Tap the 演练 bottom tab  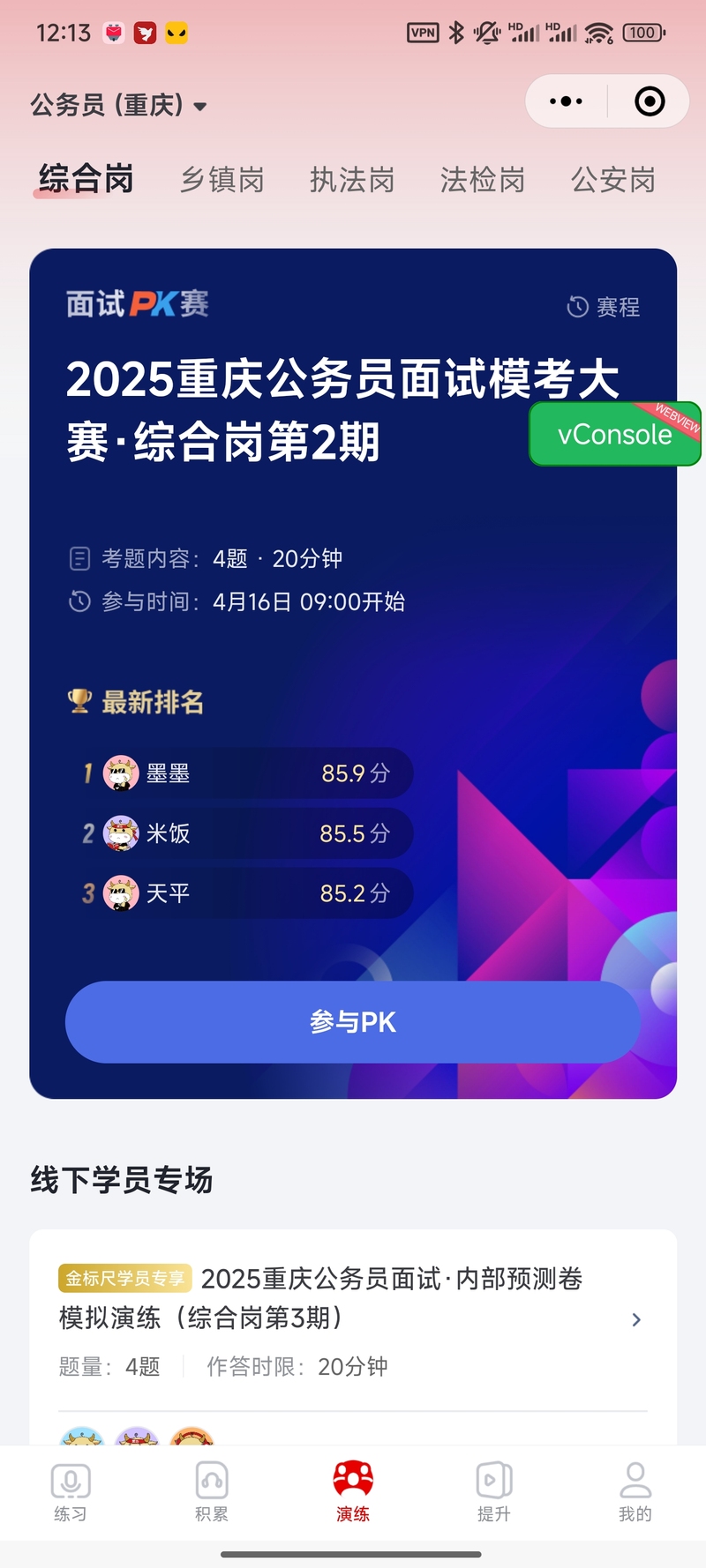click(352, 1492)
